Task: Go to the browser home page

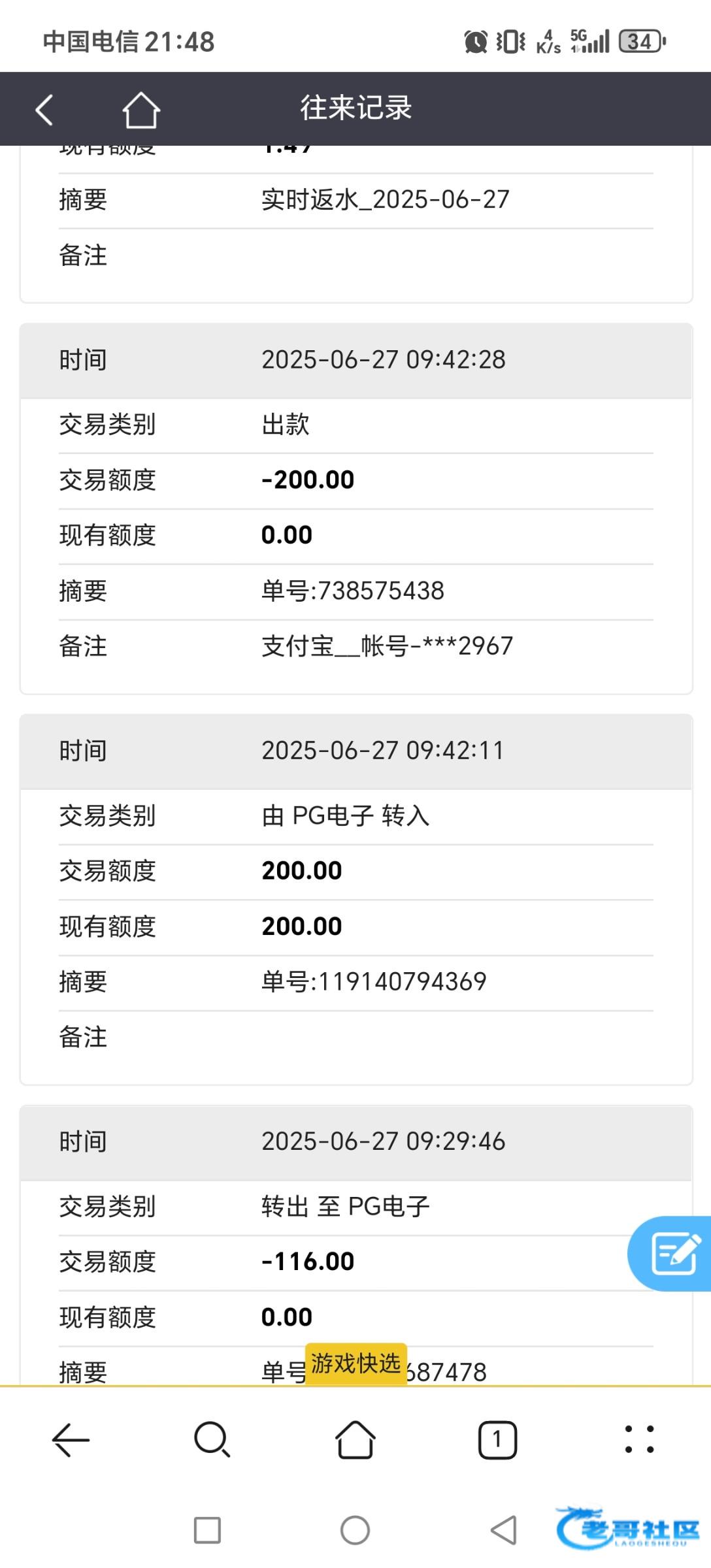Action: click(x=355, y=1440)
